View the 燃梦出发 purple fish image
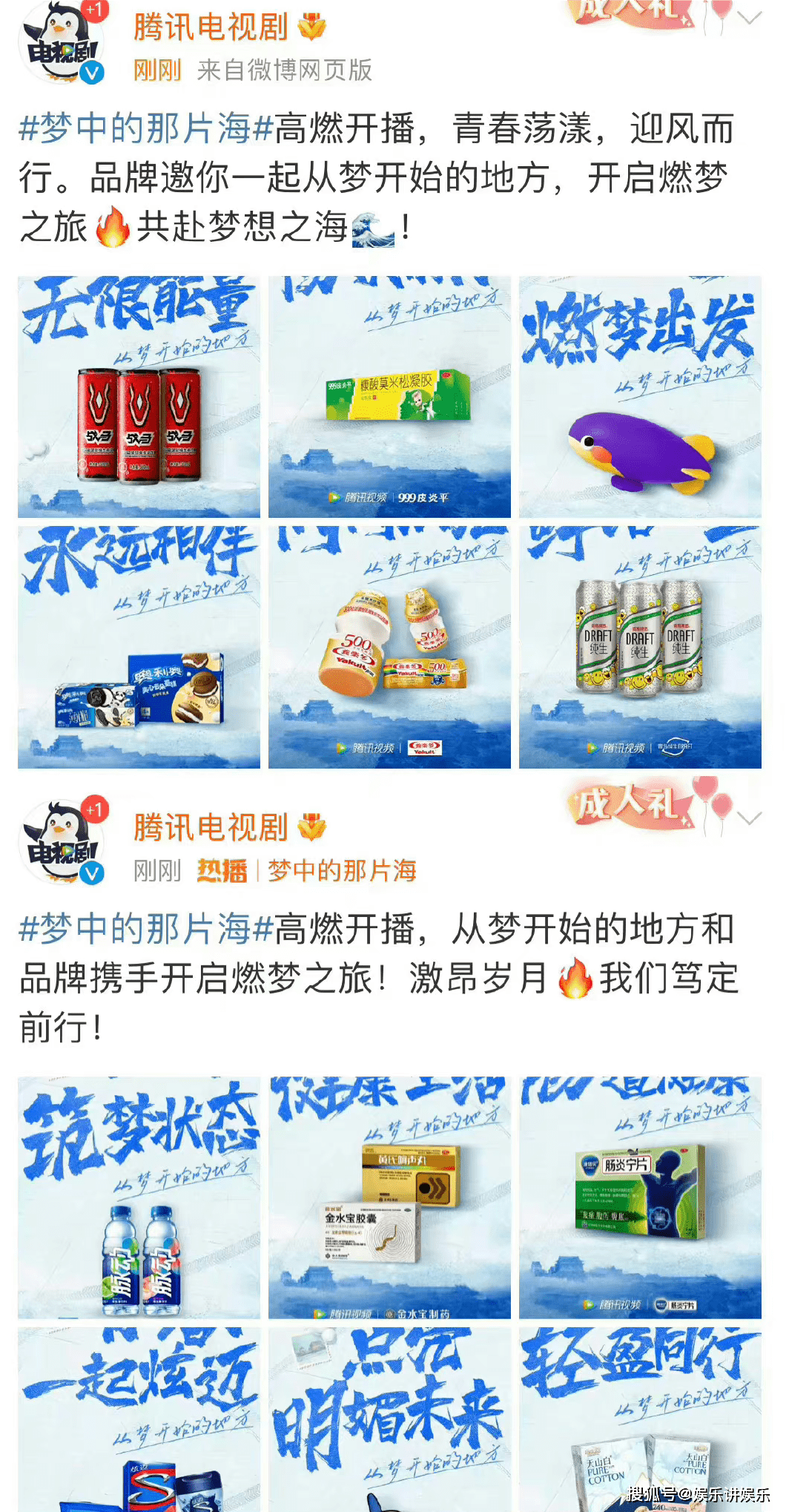This screenshot has height=1512, width=789. click(x=640, y=397)
